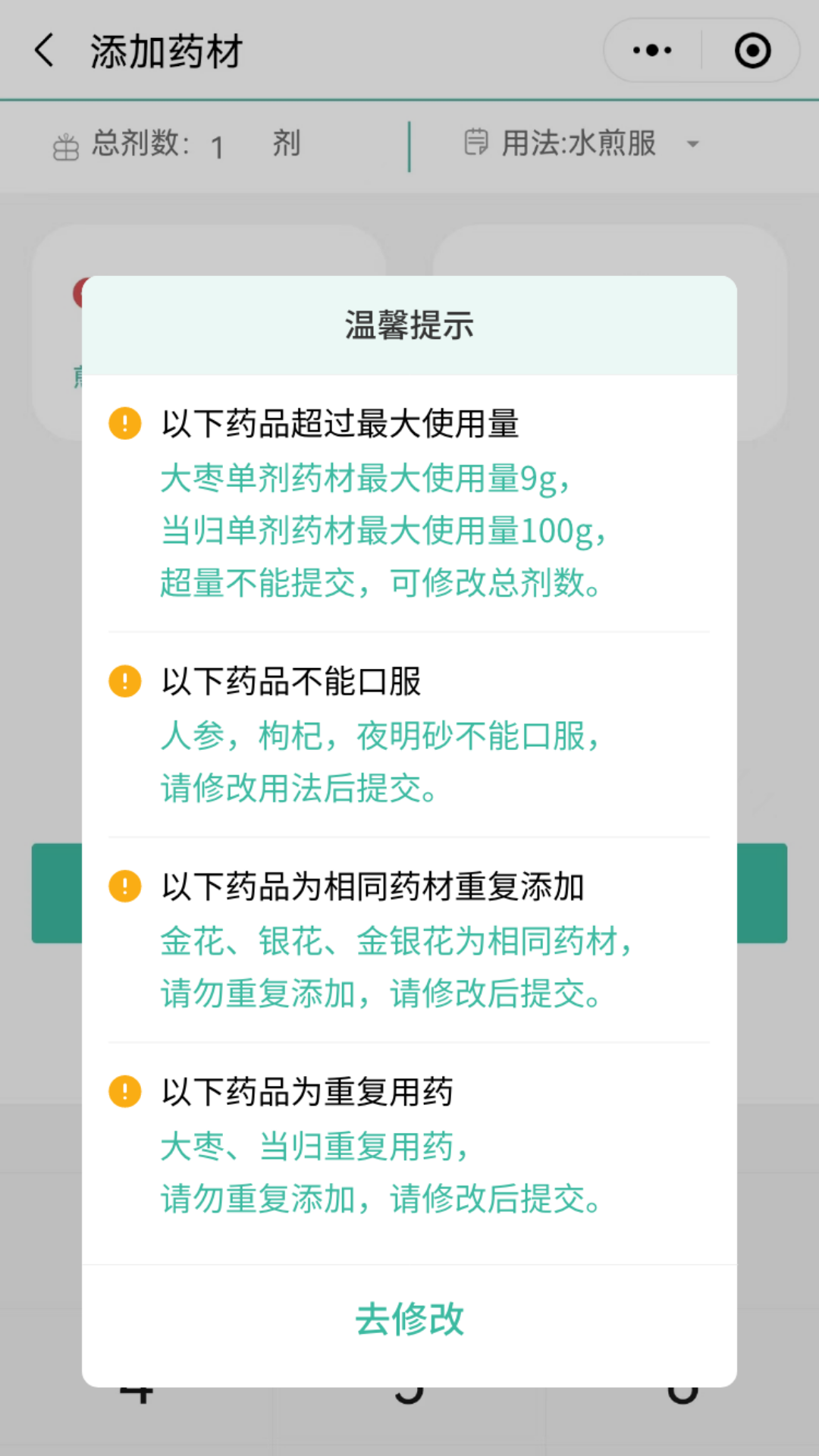Tap the gift icon beside 总剂数

[x=65, y=144]
